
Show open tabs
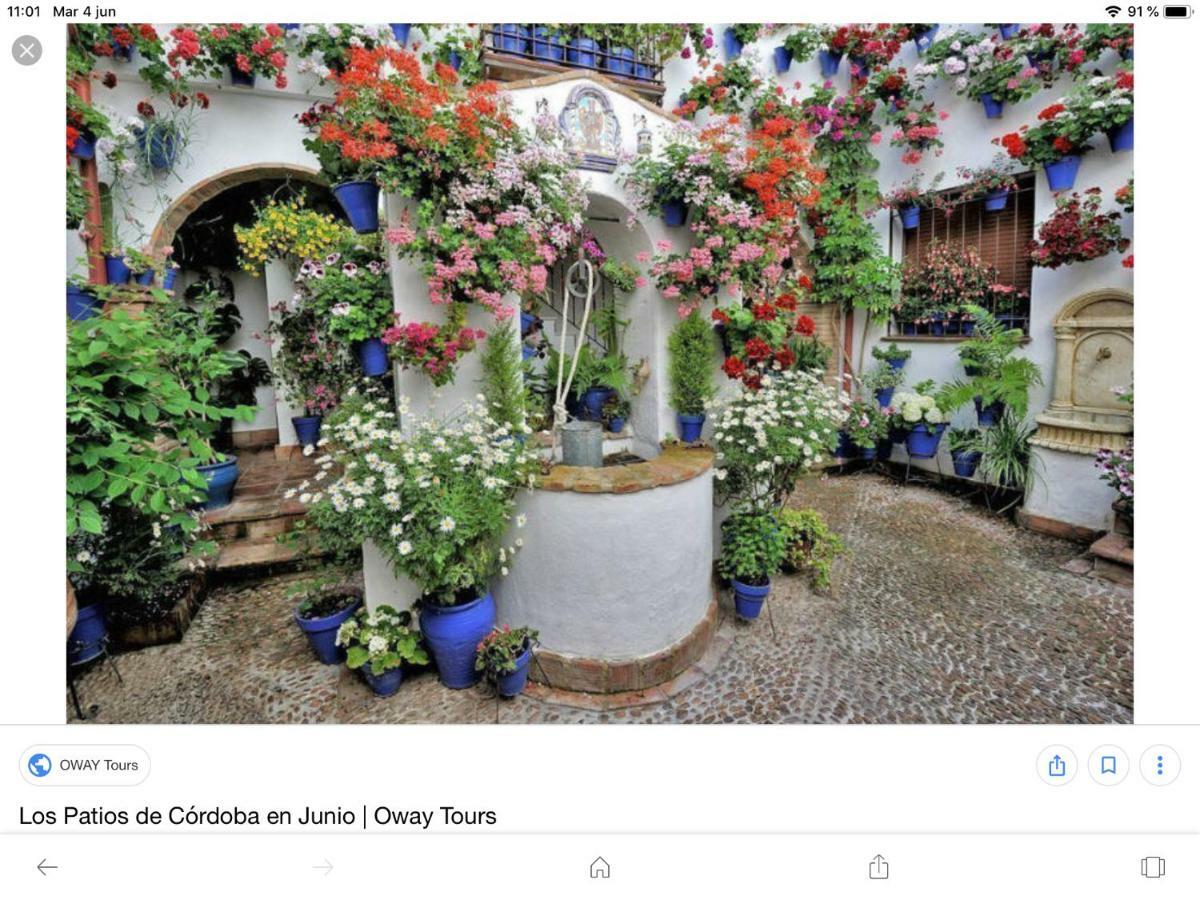[1153, 867]
